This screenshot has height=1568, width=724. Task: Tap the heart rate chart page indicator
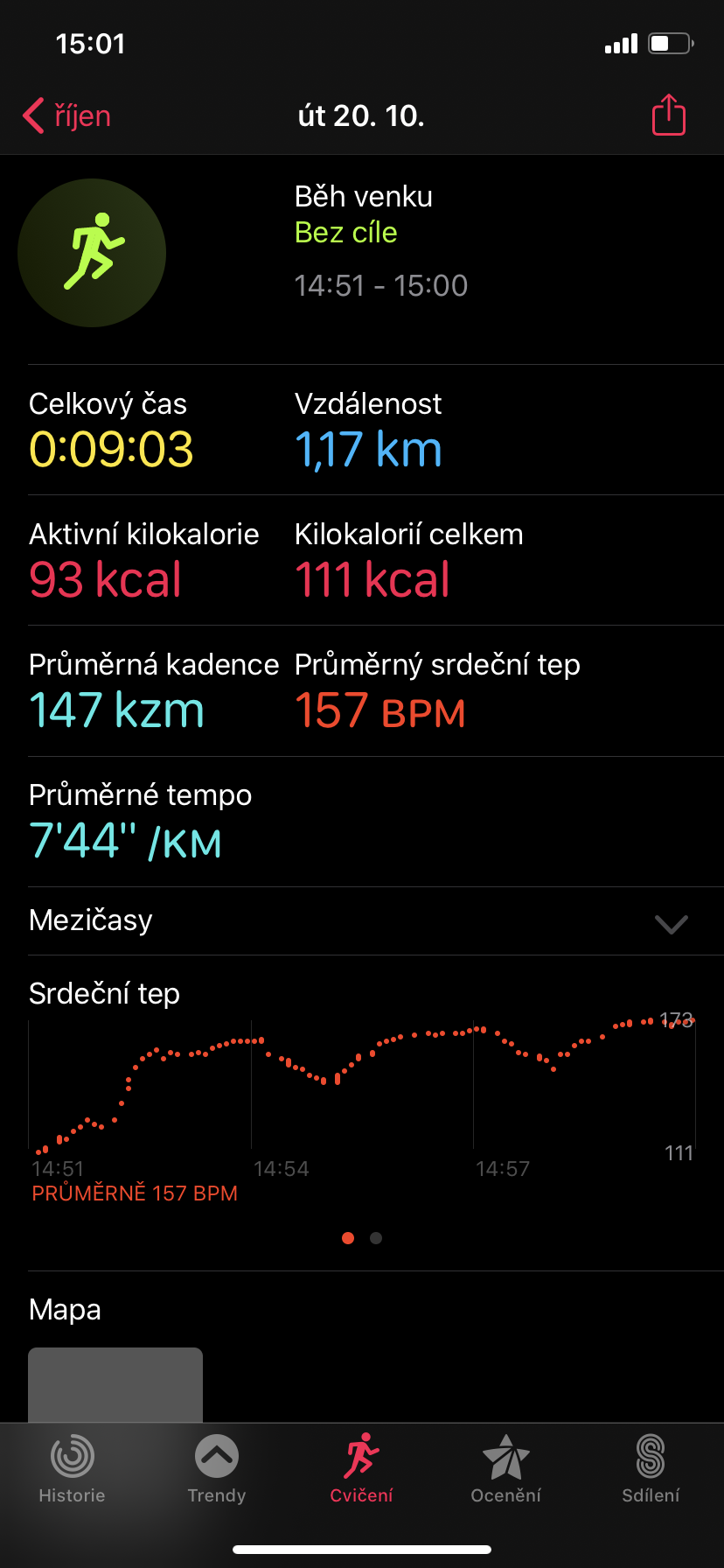click(x=362, y=1238)
